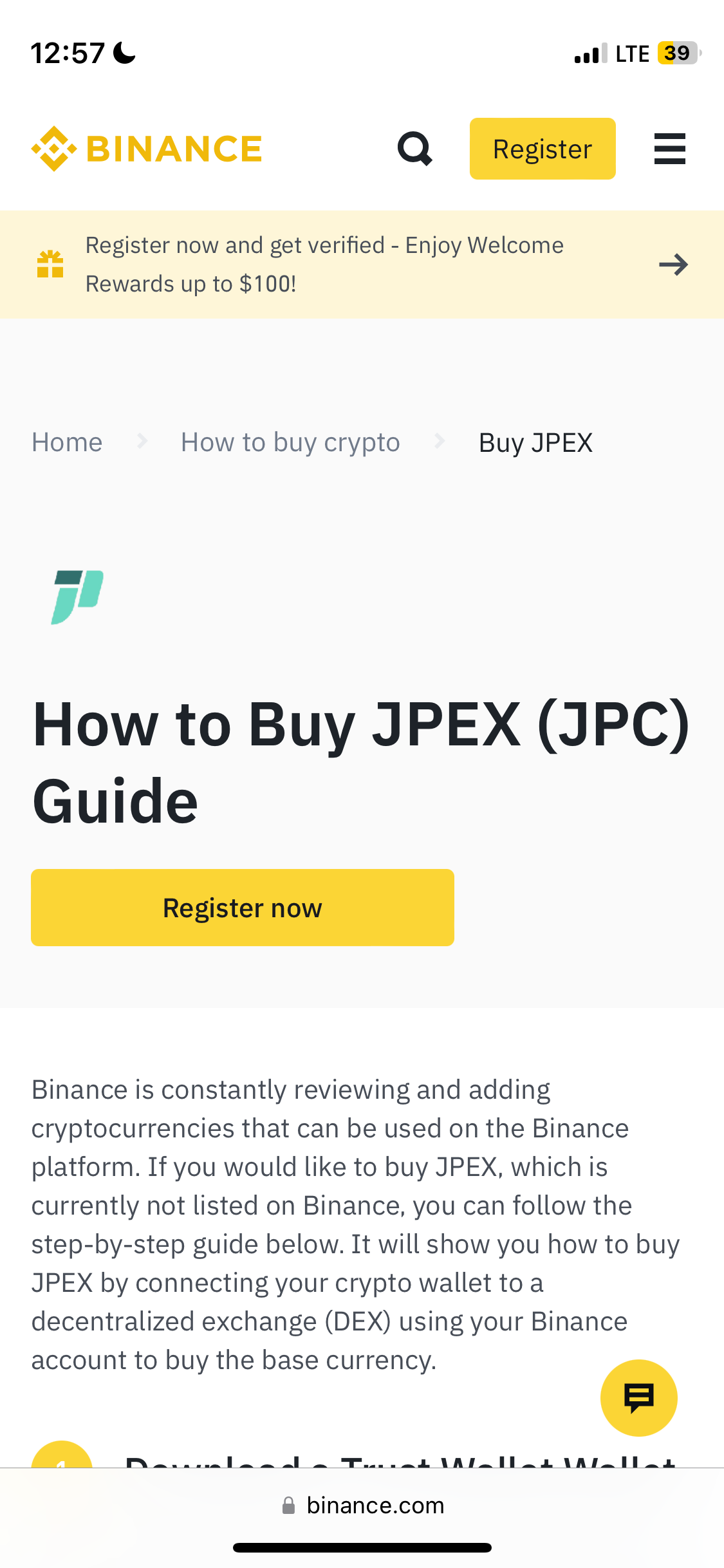The height and width of the screenshot is (1568, 724).
Task: Open the search on Binance
Action: point(415,148)
